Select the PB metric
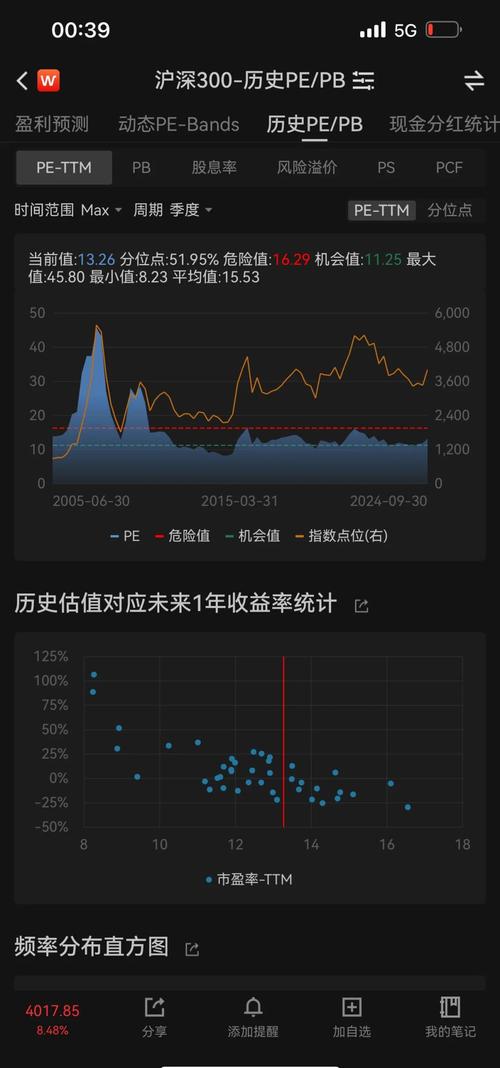Viewport: 500px width, 1068px height. [141, 168]
